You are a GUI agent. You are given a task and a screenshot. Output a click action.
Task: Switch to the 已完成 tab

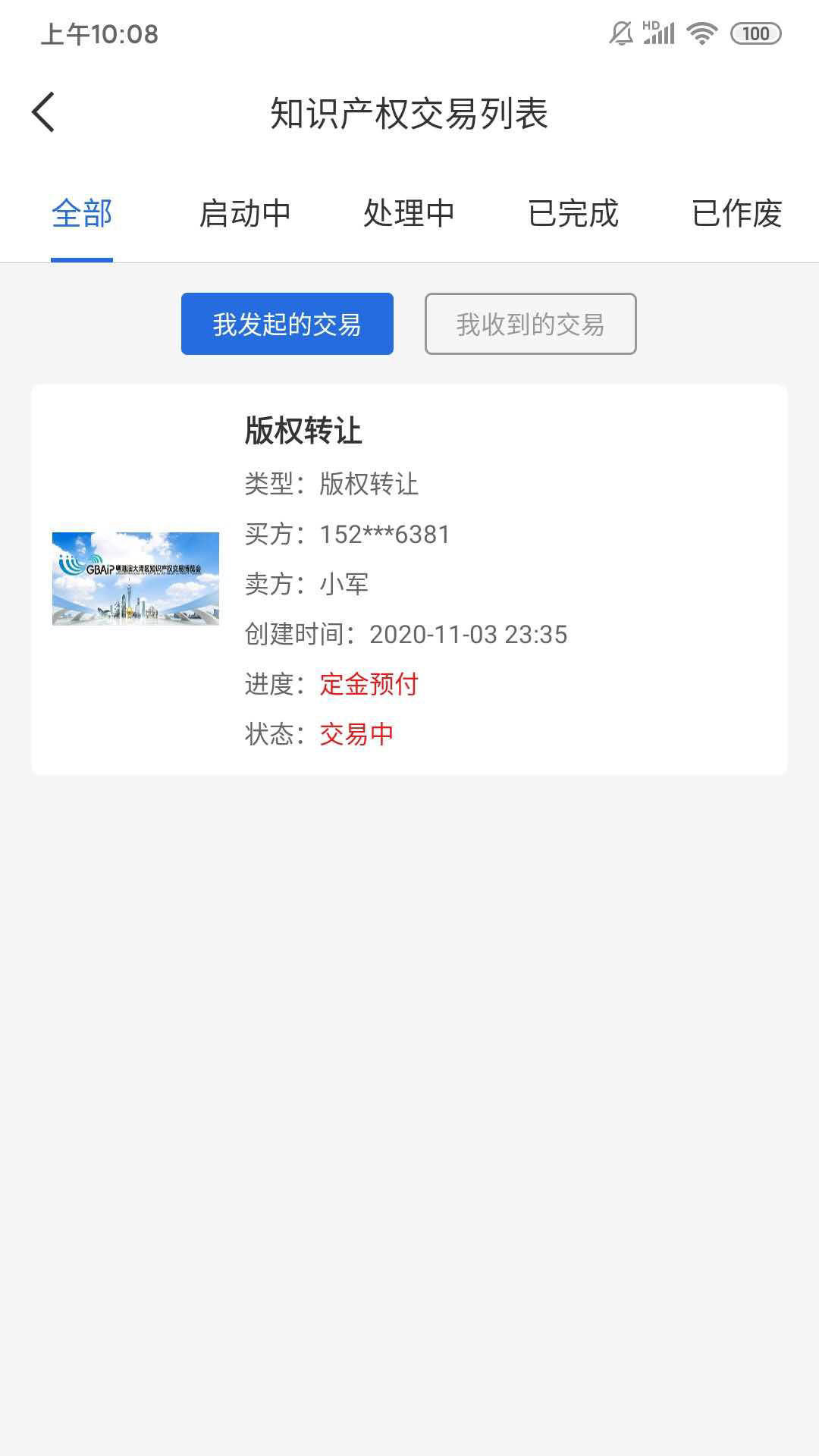coord(574,215)
